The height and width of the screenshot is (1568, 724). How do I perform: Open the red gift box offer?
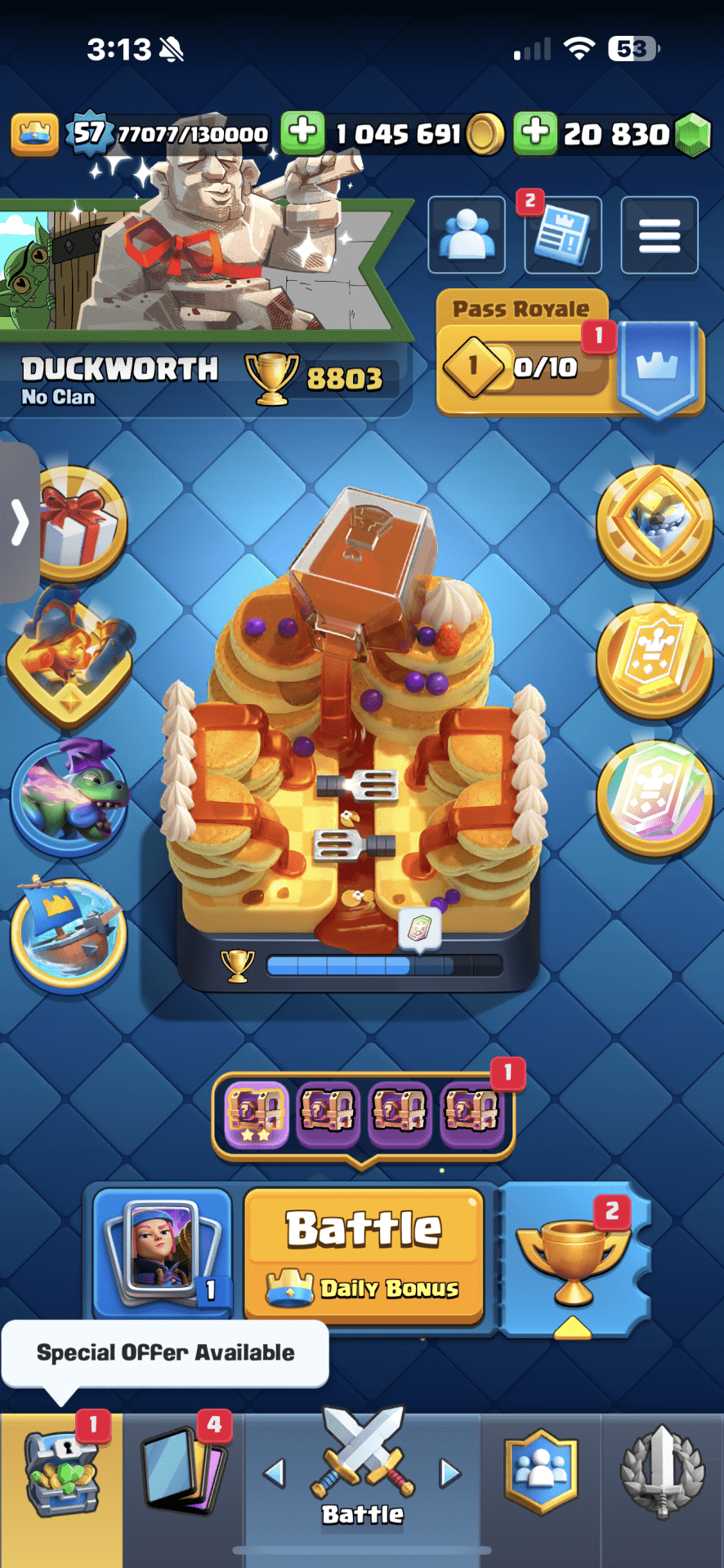click(x=76, y=523)
